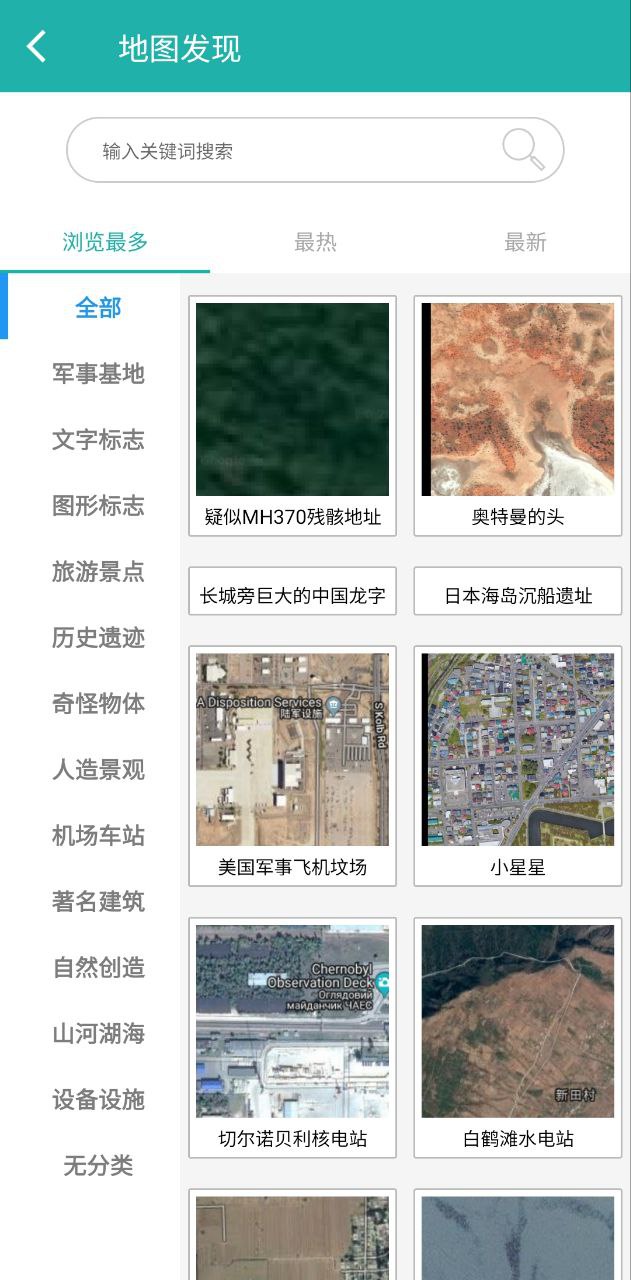
Task: Select the 机场车站 category
Action: [98, 836]
